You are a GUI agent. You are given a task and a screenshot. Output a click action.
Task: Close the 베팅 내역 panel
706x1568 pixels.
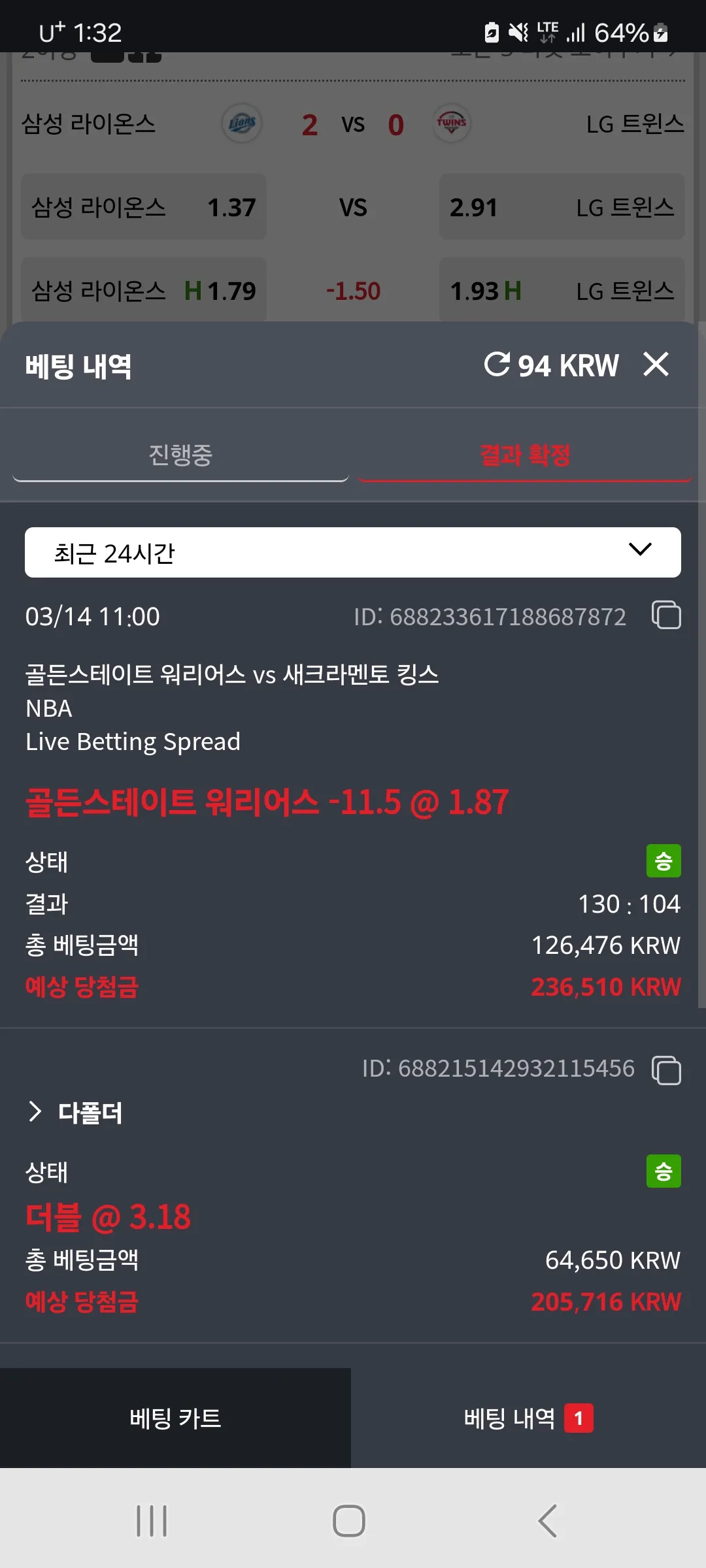[x=656, y=364]
